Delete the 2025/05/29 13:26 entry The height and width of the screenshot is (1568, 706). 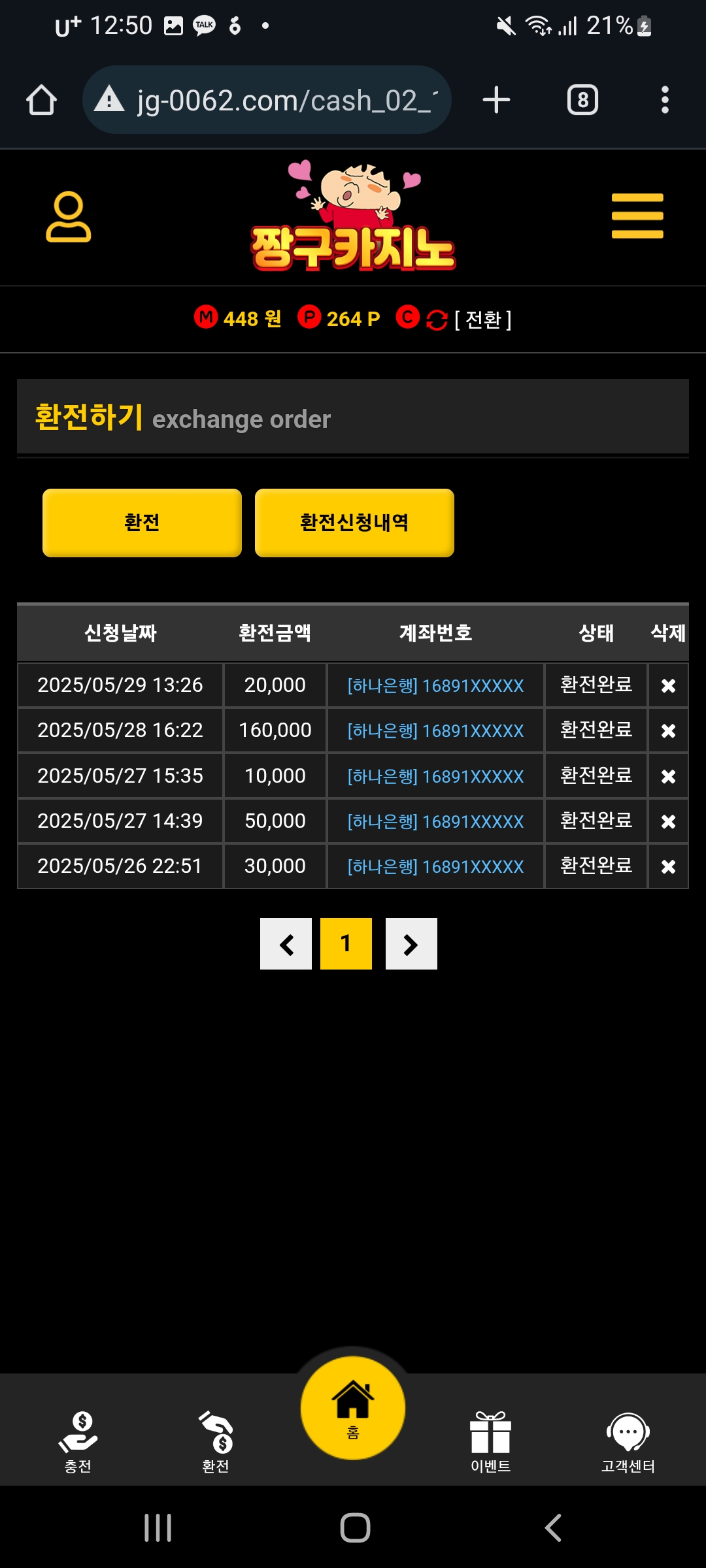pos(668,685)
